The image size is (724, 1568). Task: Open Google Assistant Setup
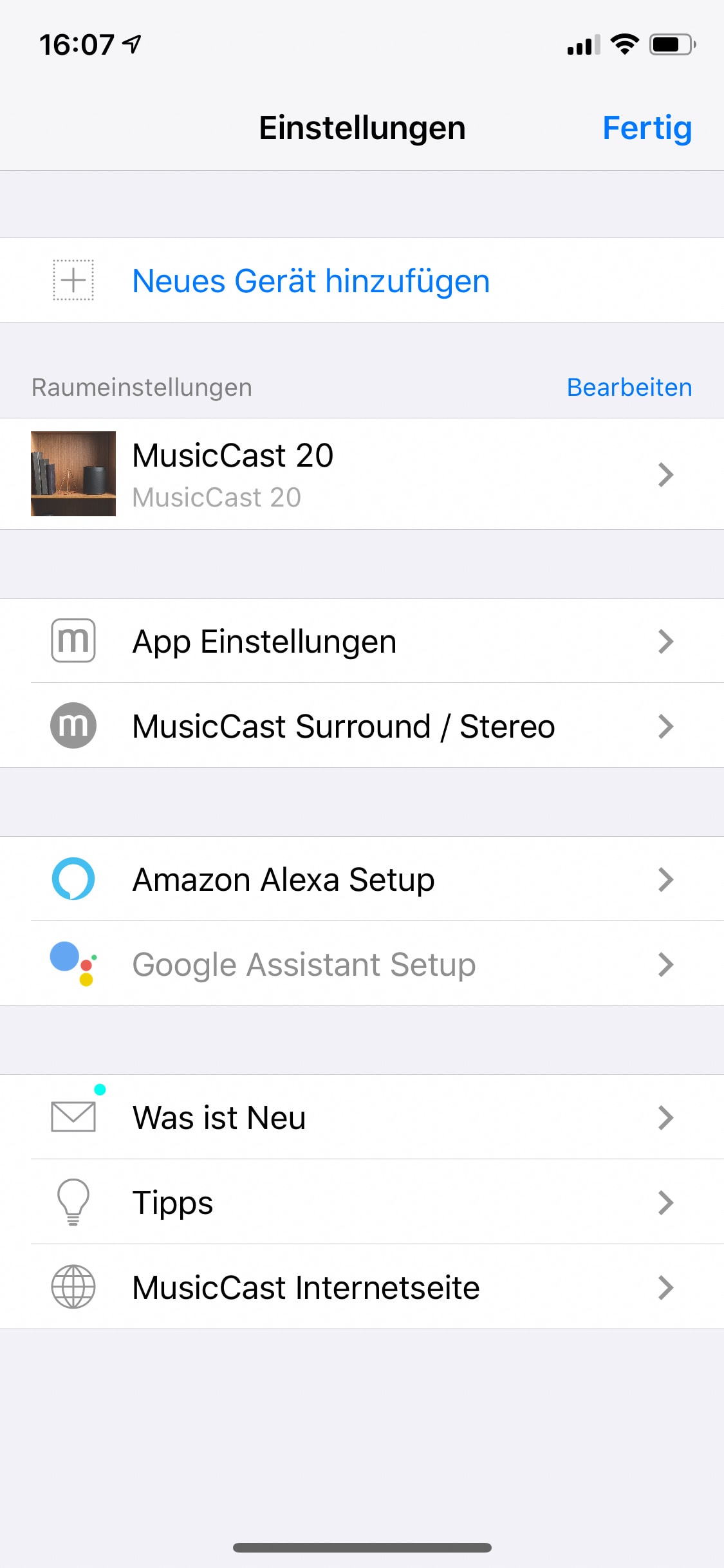pos(360,964)
